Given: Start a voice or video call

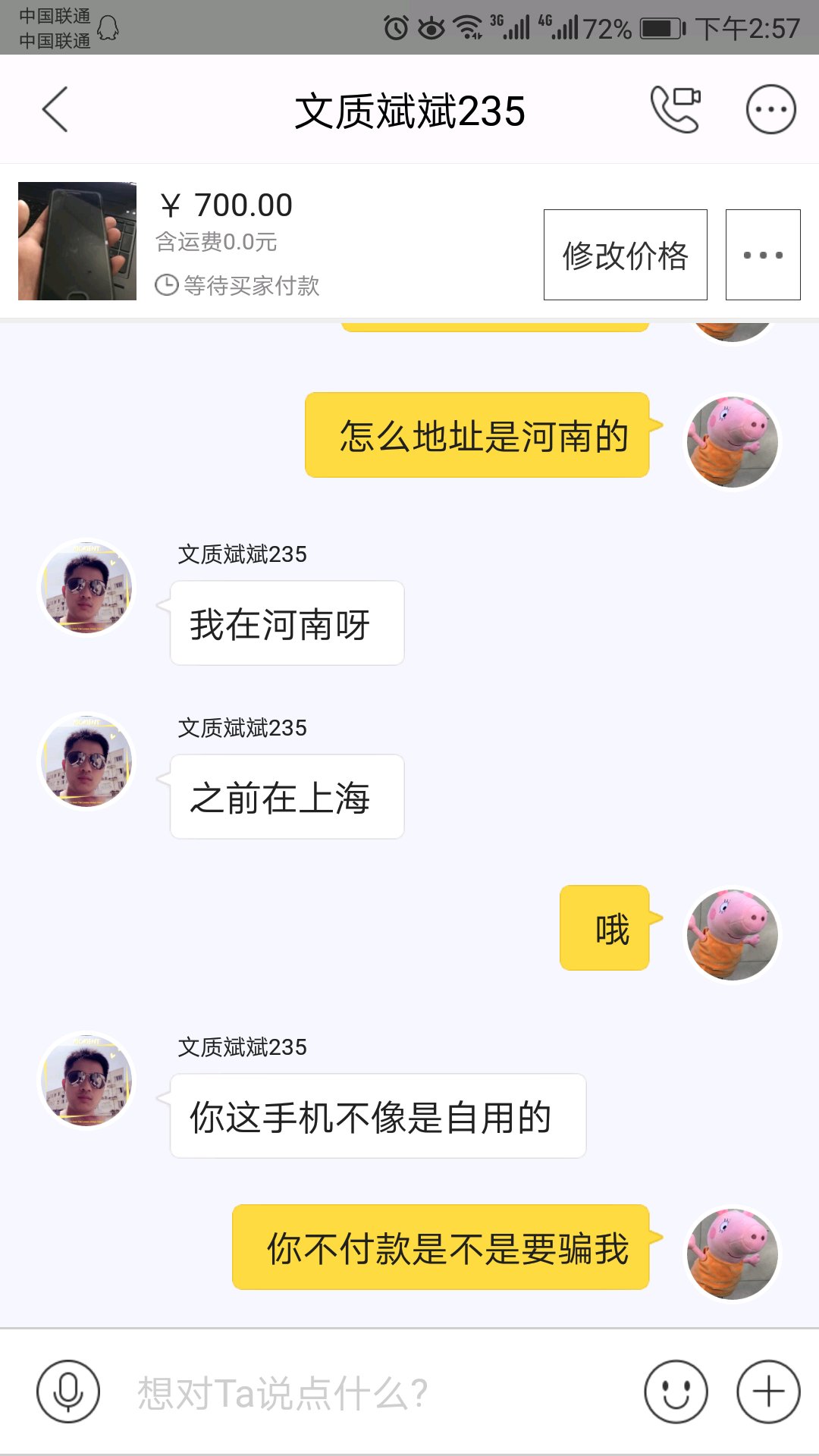Looking at the screenshot, I should (675, 110).
